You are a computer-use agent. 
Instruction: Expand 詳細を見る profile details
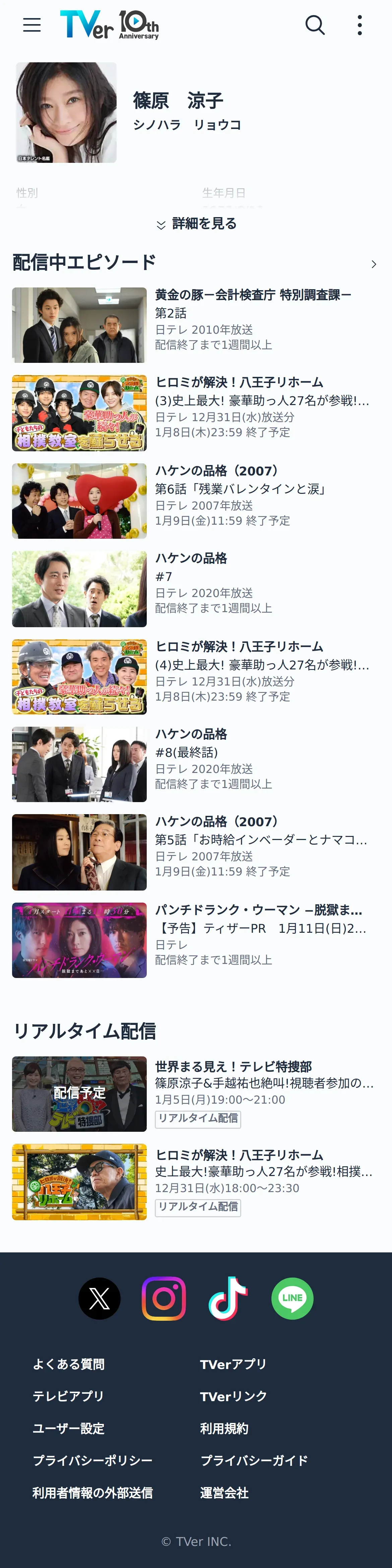click(x=196, y=223)
